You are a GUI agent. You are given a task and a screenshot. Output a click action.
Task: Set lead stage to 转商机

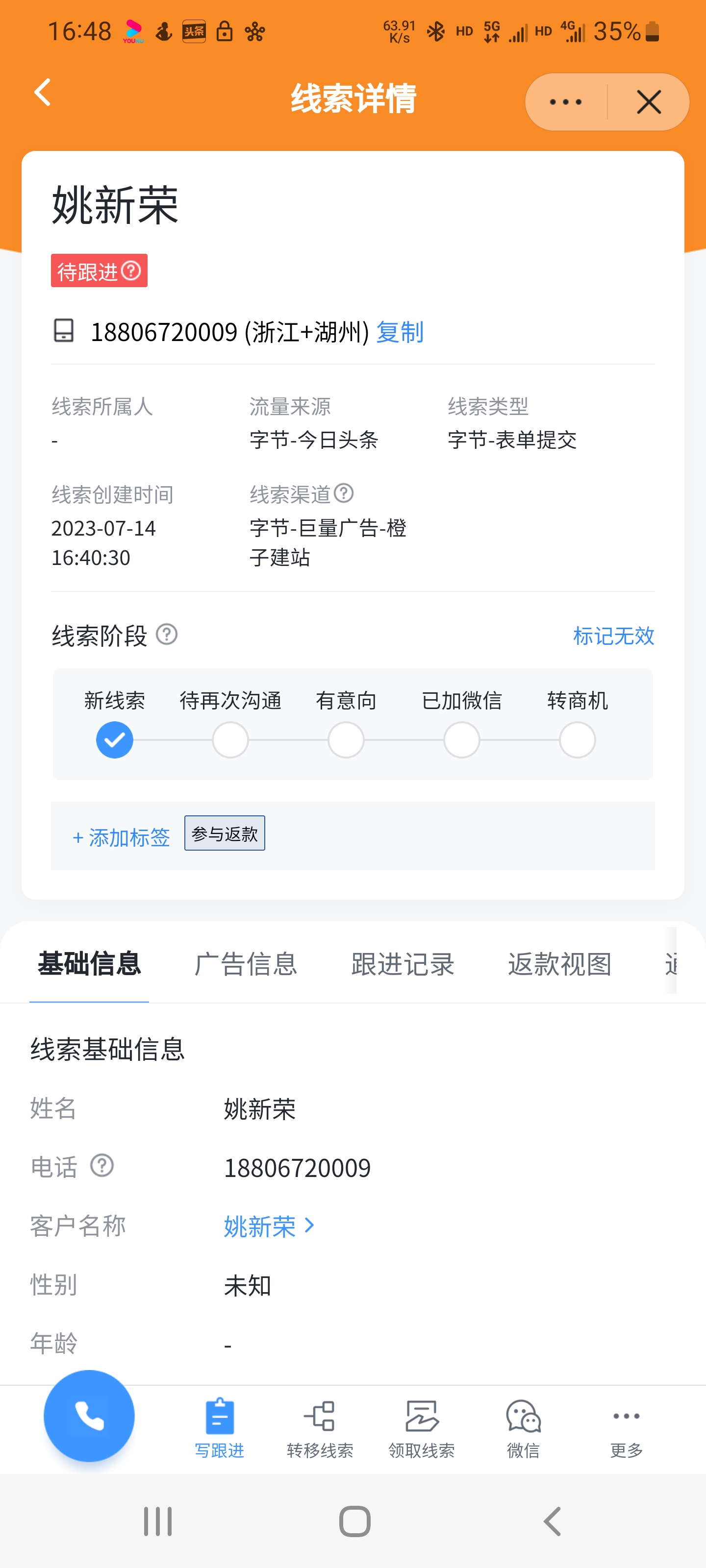click(577, 739)
